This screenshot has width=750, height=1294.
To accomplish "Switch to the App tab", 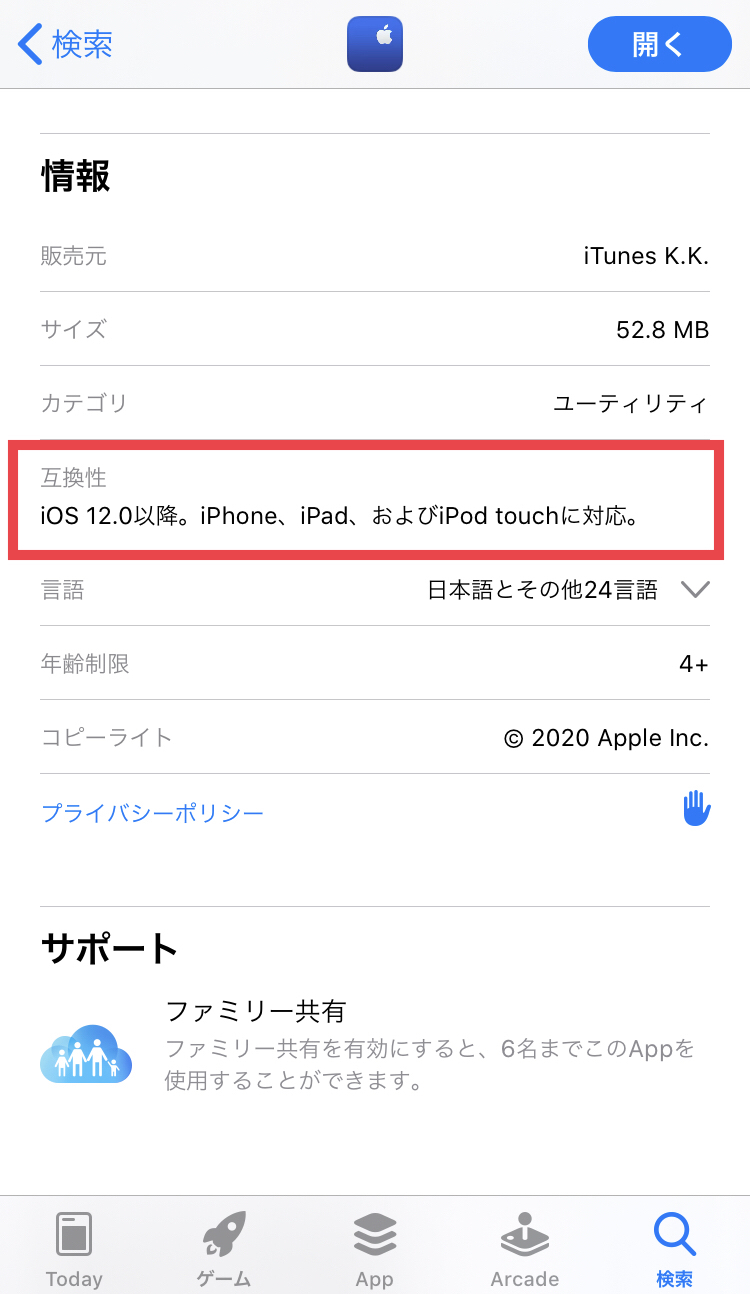I will point(375,1247).
